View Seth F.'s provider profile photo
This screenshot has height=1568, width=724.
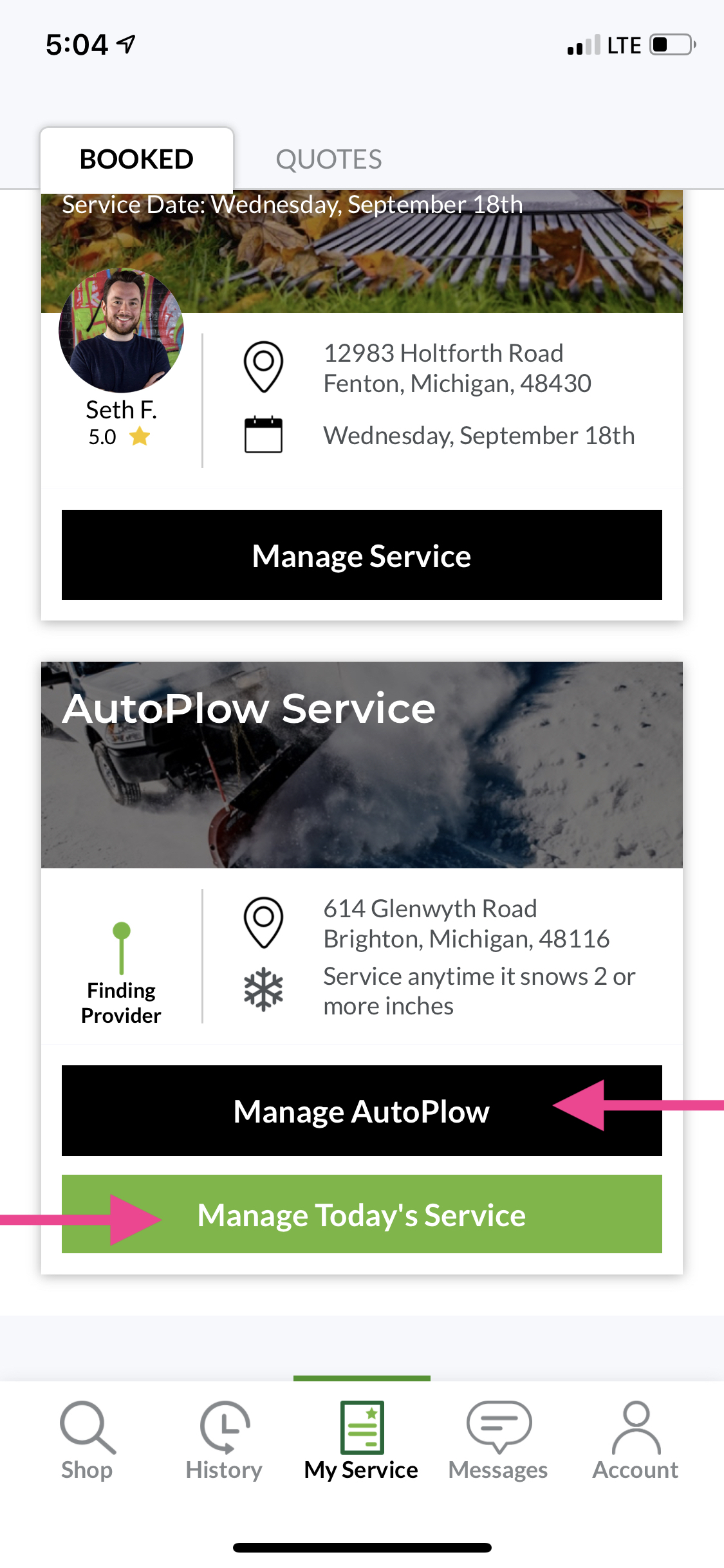pos(121,330)
